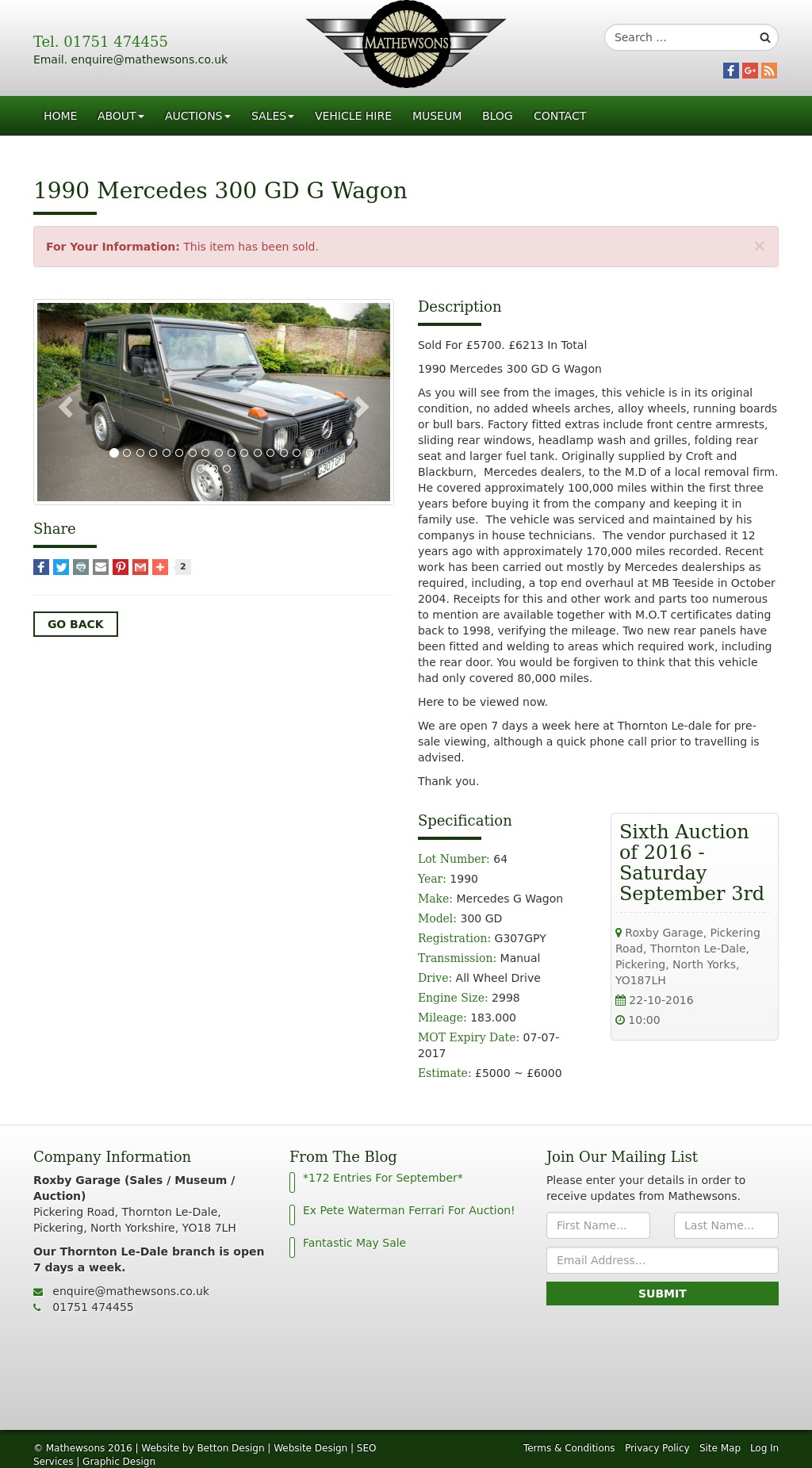The image size is (812, 1468).
Task: Go to the HOME page
Action: [x=60, y=116]
